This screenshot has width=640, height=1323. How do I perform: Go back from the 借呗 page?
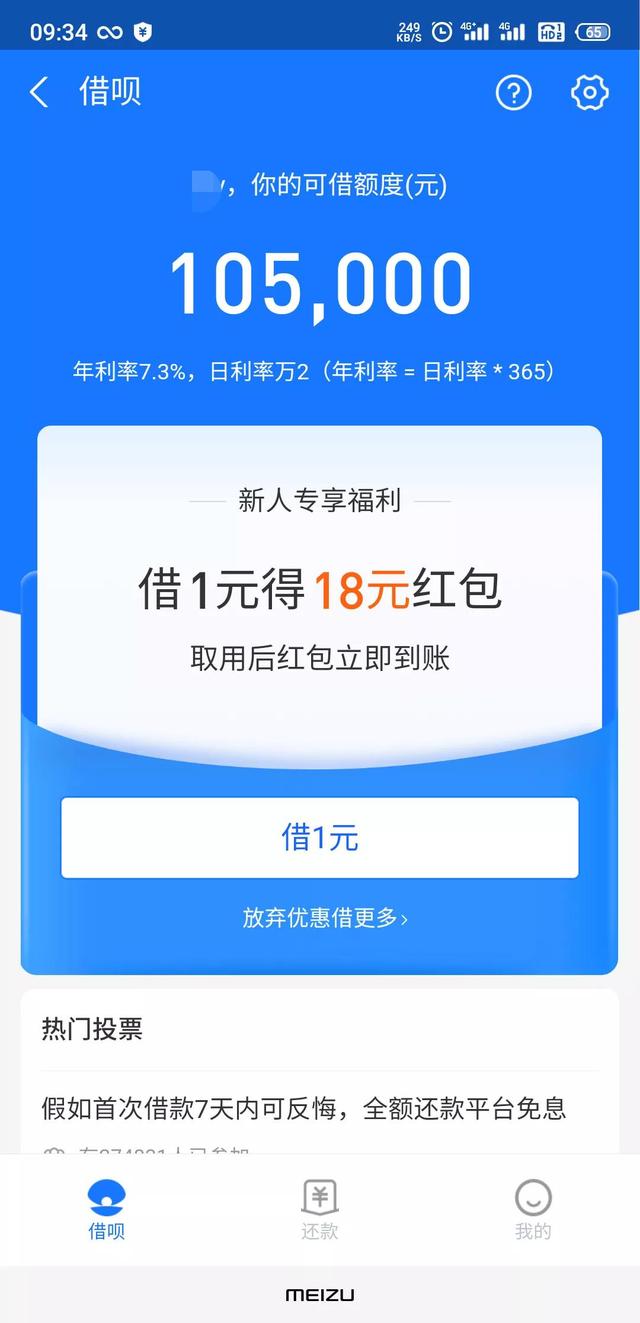click(x=39, y=93)
